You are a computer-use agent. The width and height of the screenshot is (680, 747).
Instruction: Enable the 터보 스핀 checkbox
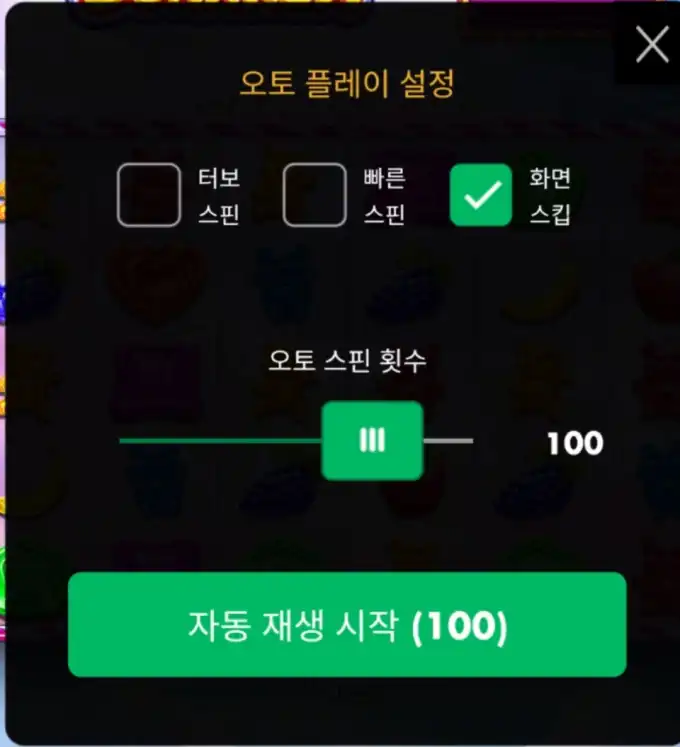(x=149, y=195)
